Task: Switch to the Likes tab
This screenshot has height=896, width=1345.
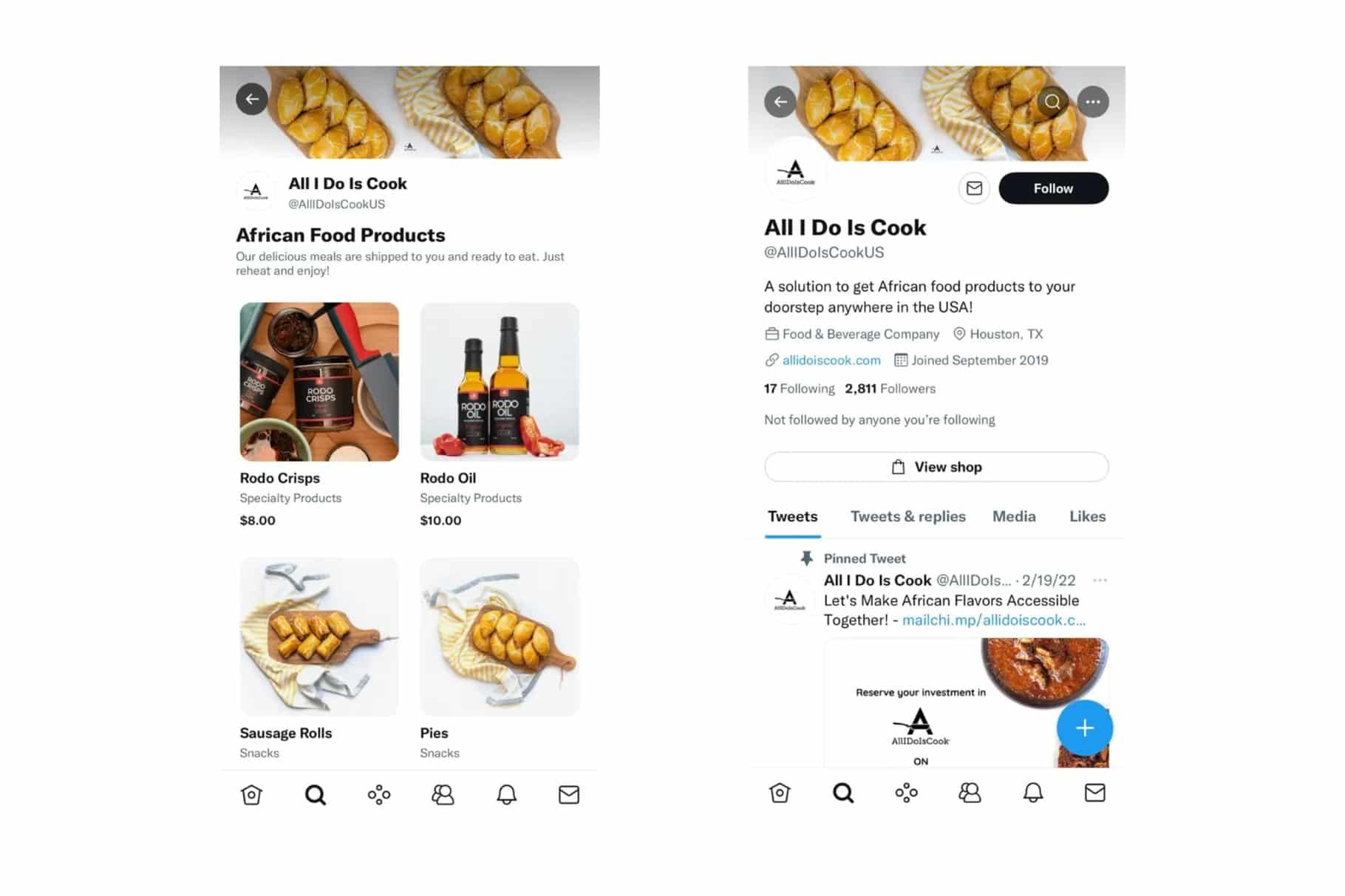Action: click(1086, 516)
